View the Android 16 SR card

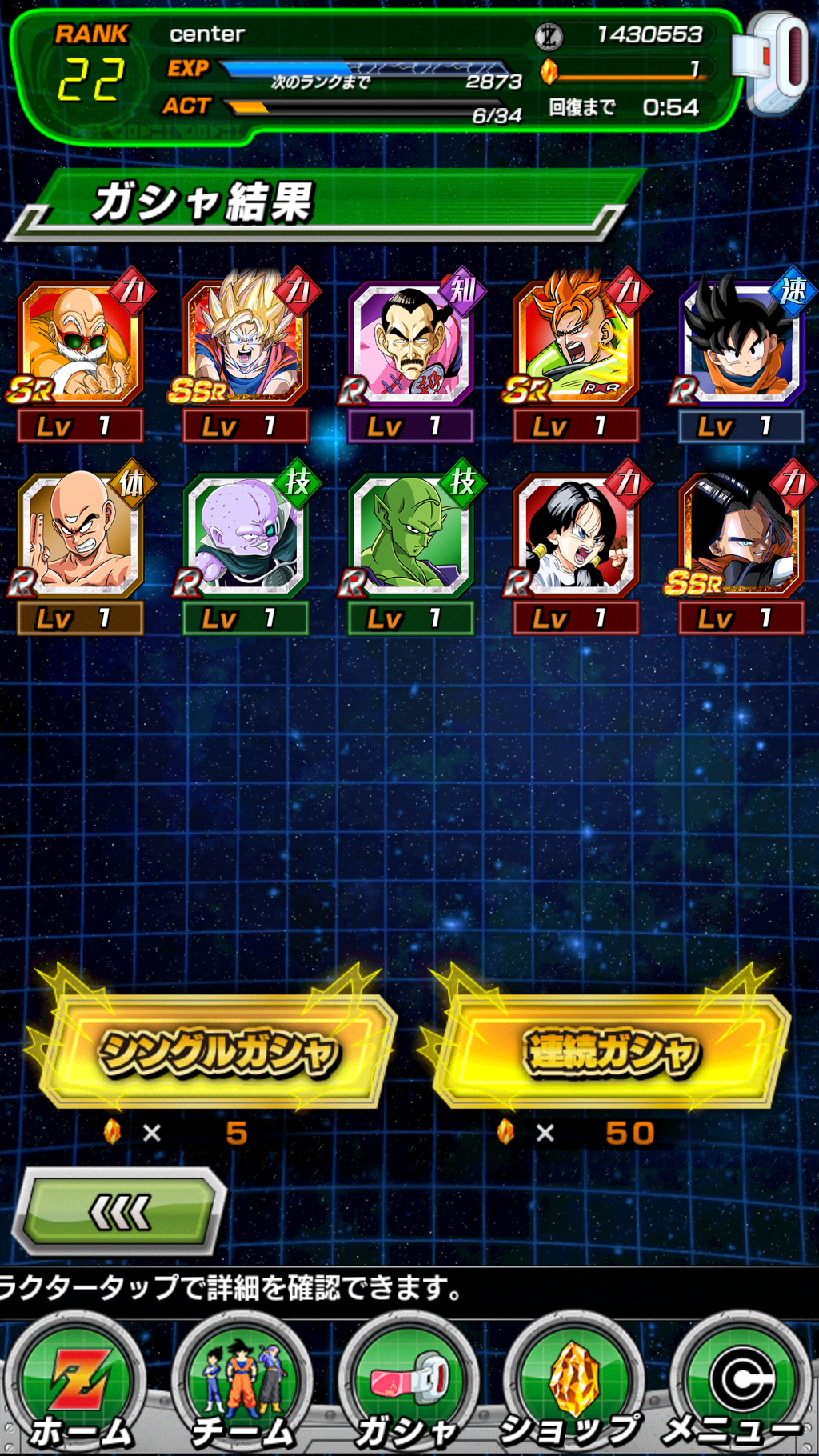pos(576,344)
